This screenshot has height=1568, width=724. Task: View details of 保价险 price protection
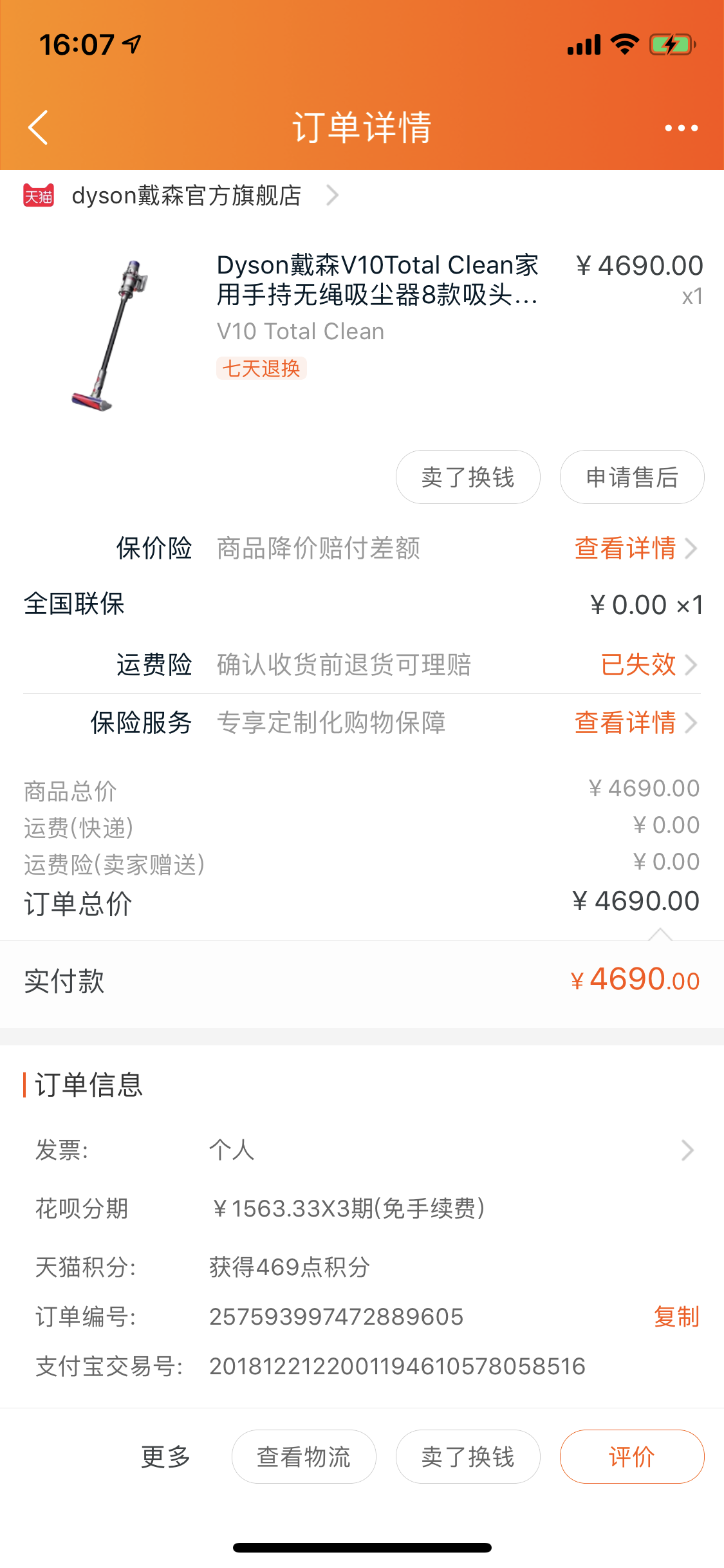coord(636,548)
